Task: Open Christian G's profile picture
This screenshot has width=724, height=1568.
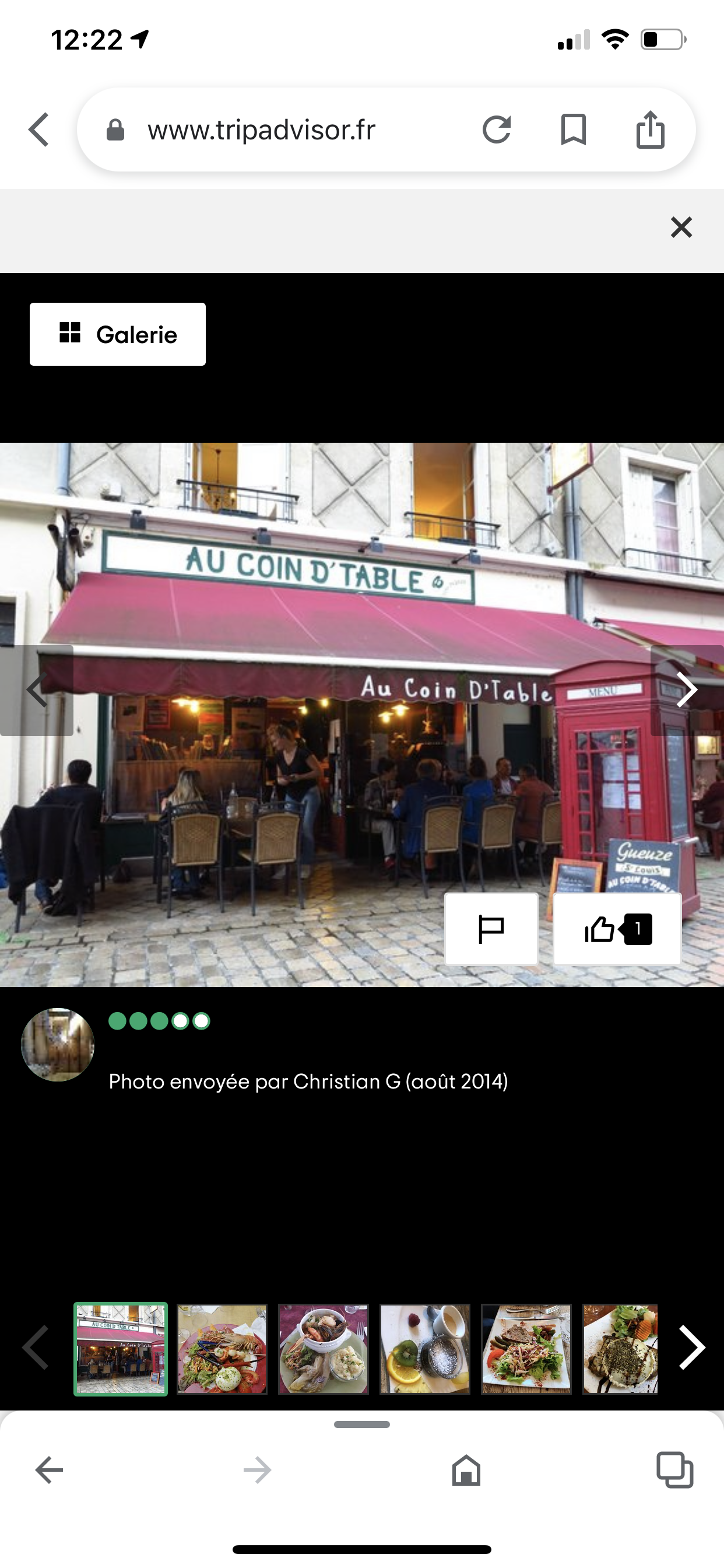Action: tap(58, 1045)
